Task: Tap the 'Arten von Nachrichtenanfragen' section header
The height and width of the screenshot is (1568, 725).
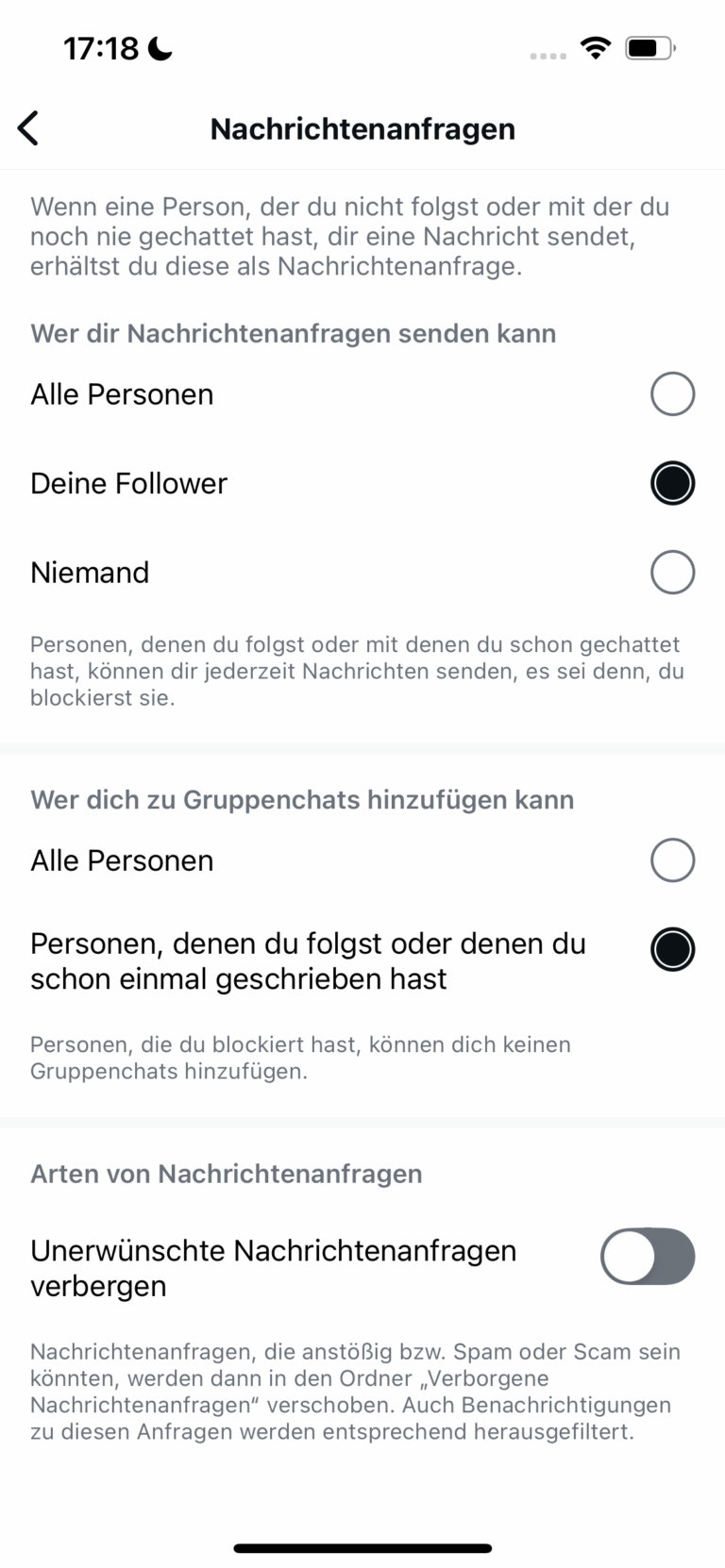Action: pyautogui.click(x=227, y=1174)
